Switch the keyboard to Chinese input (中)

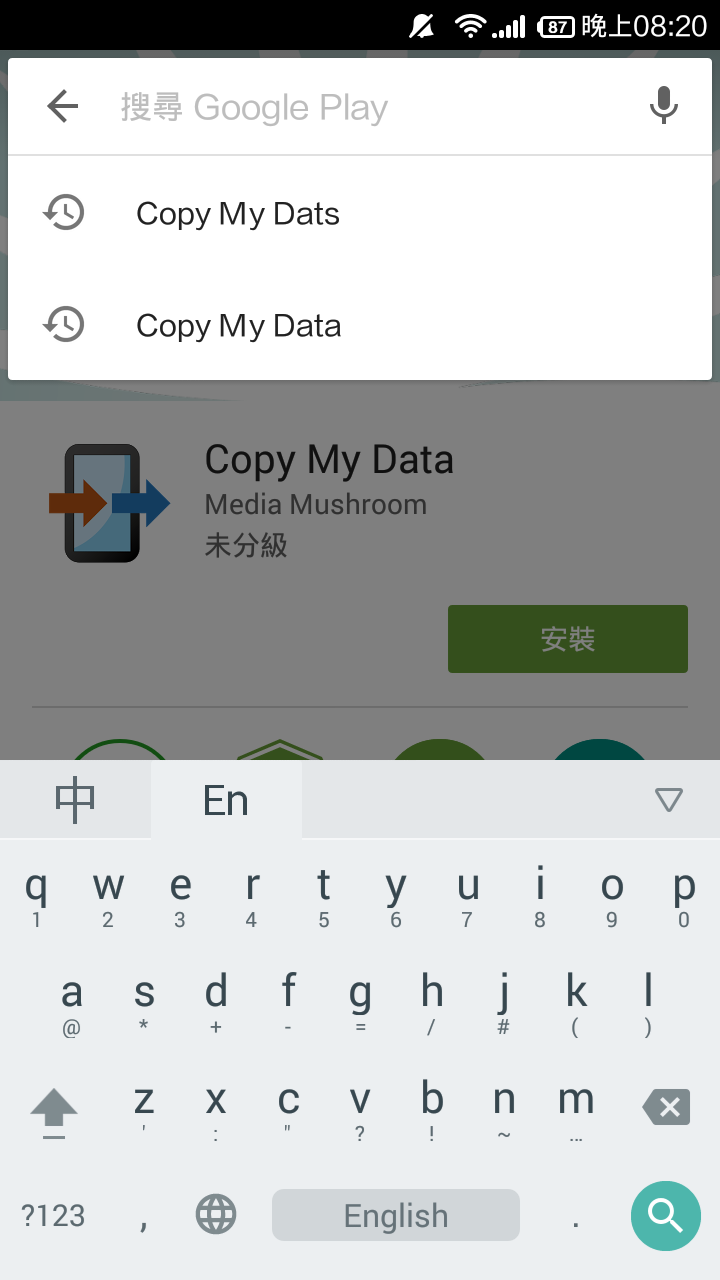coord(76,800)
